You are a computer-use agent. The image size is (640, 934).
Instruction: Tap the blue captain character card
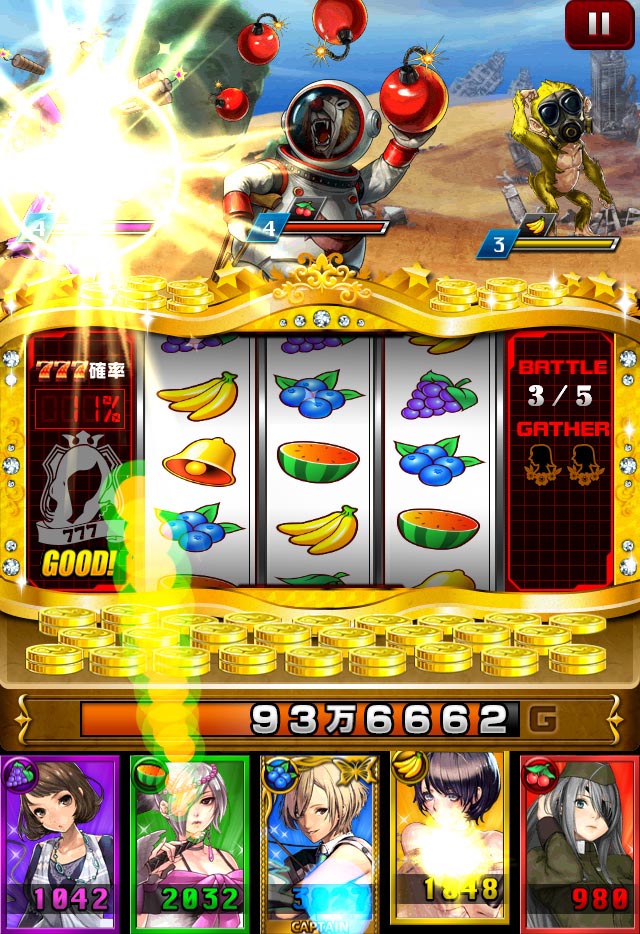pyautogui.click(x=320, y=842)
